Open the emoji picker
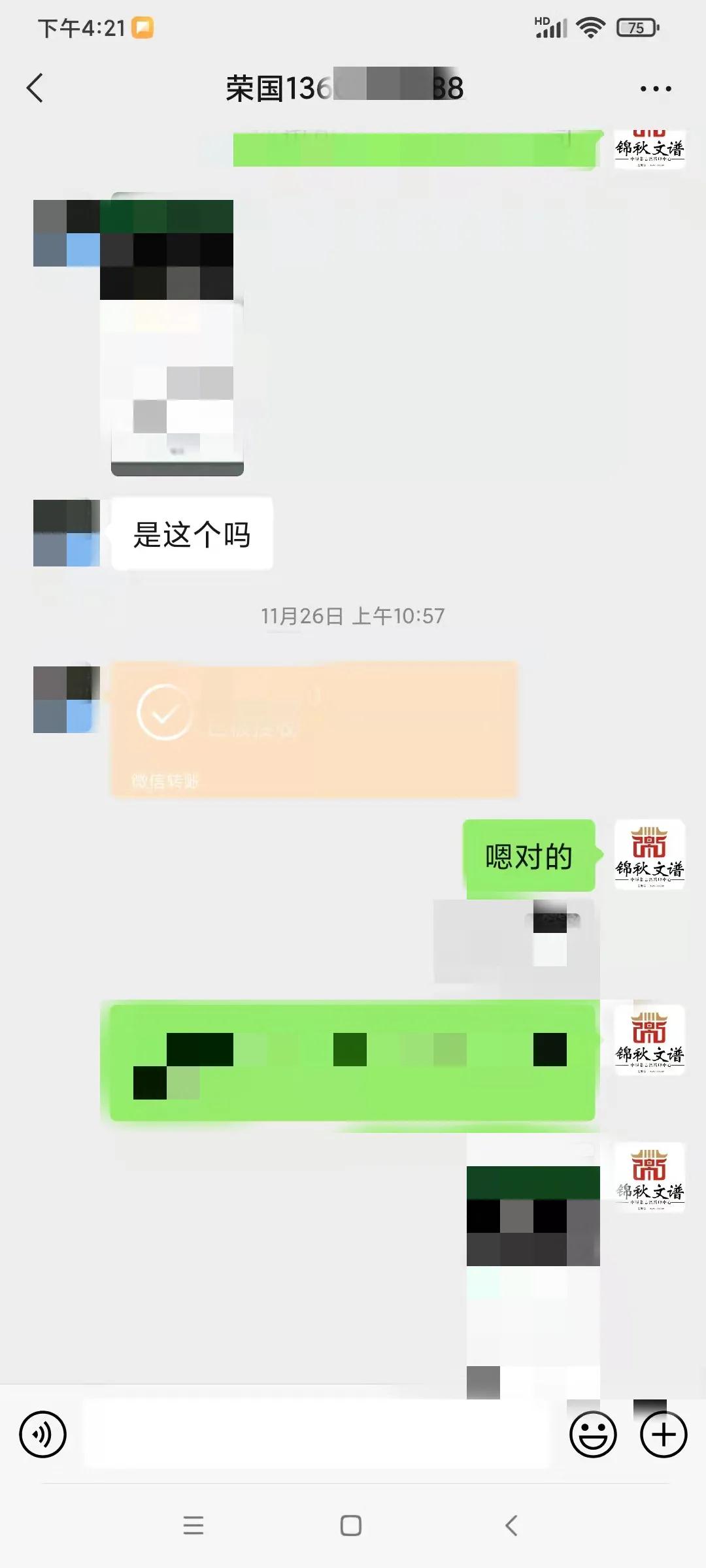 point(593,1435)
